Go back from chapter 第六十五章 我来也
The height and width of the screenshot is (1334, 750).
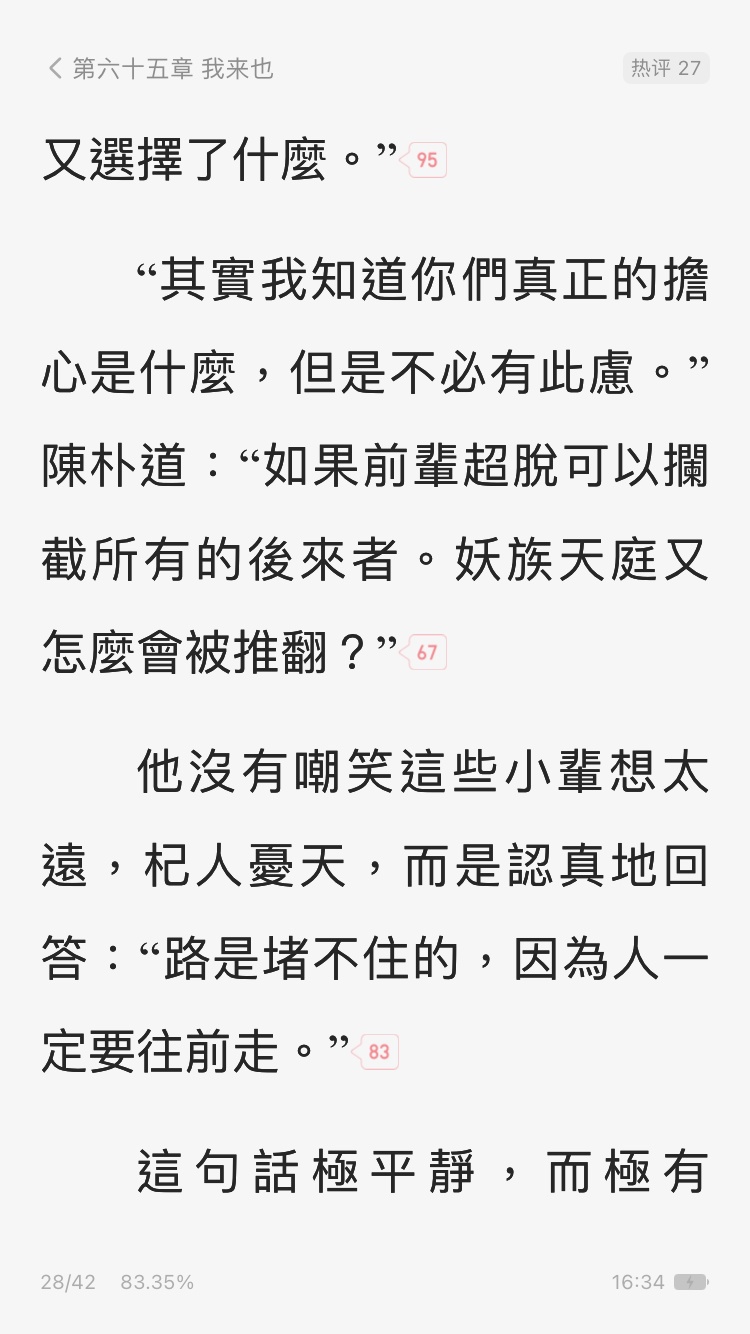tap(56, 69)
